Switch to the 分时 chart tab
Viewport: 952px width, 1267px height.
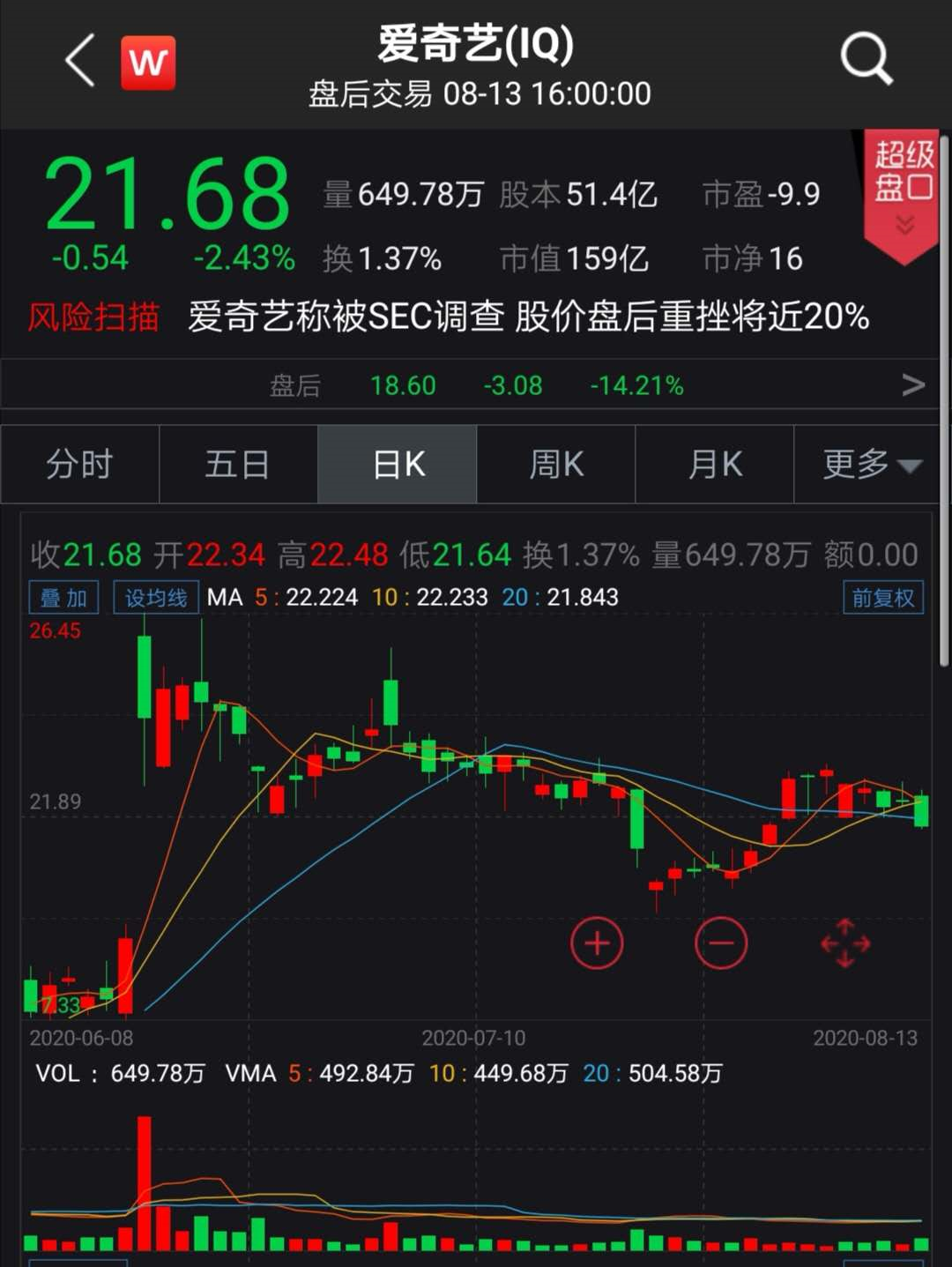[79, 464]
